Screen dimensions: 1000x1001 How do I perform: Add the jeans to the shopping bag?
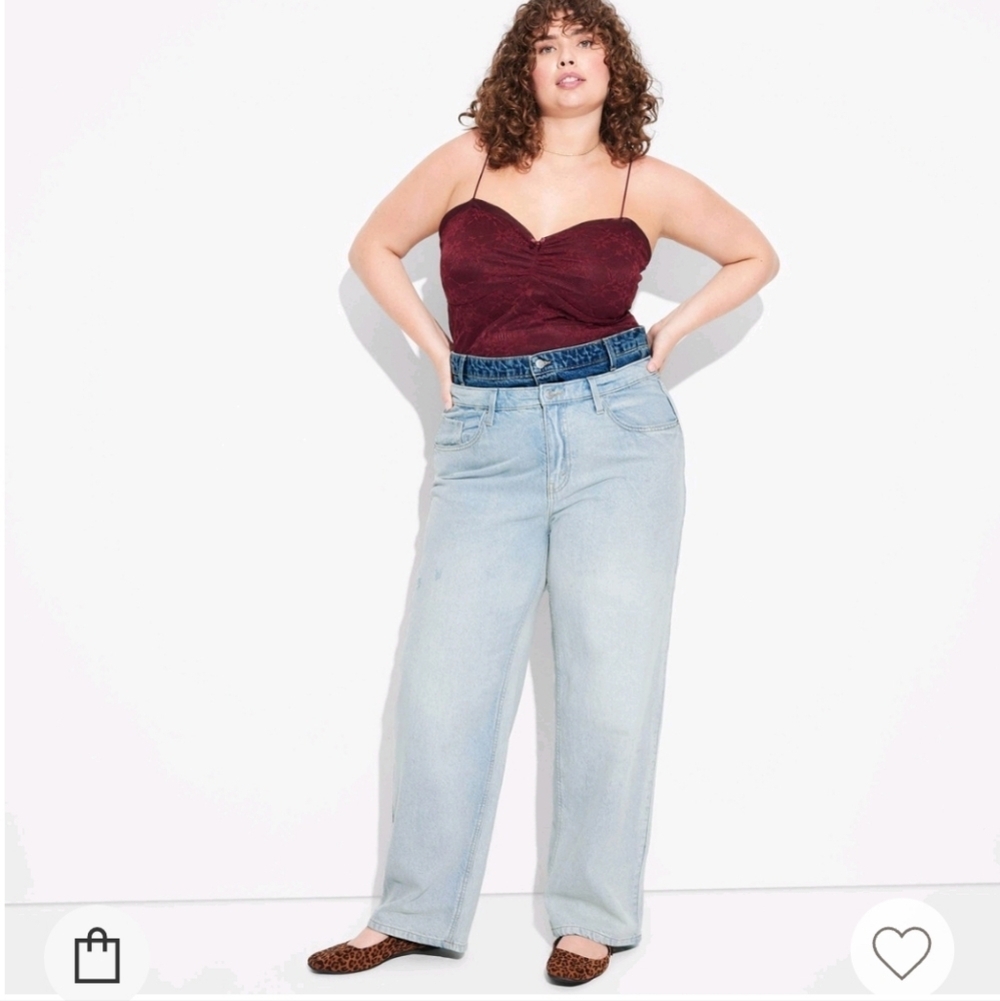(x=97, y=953)
